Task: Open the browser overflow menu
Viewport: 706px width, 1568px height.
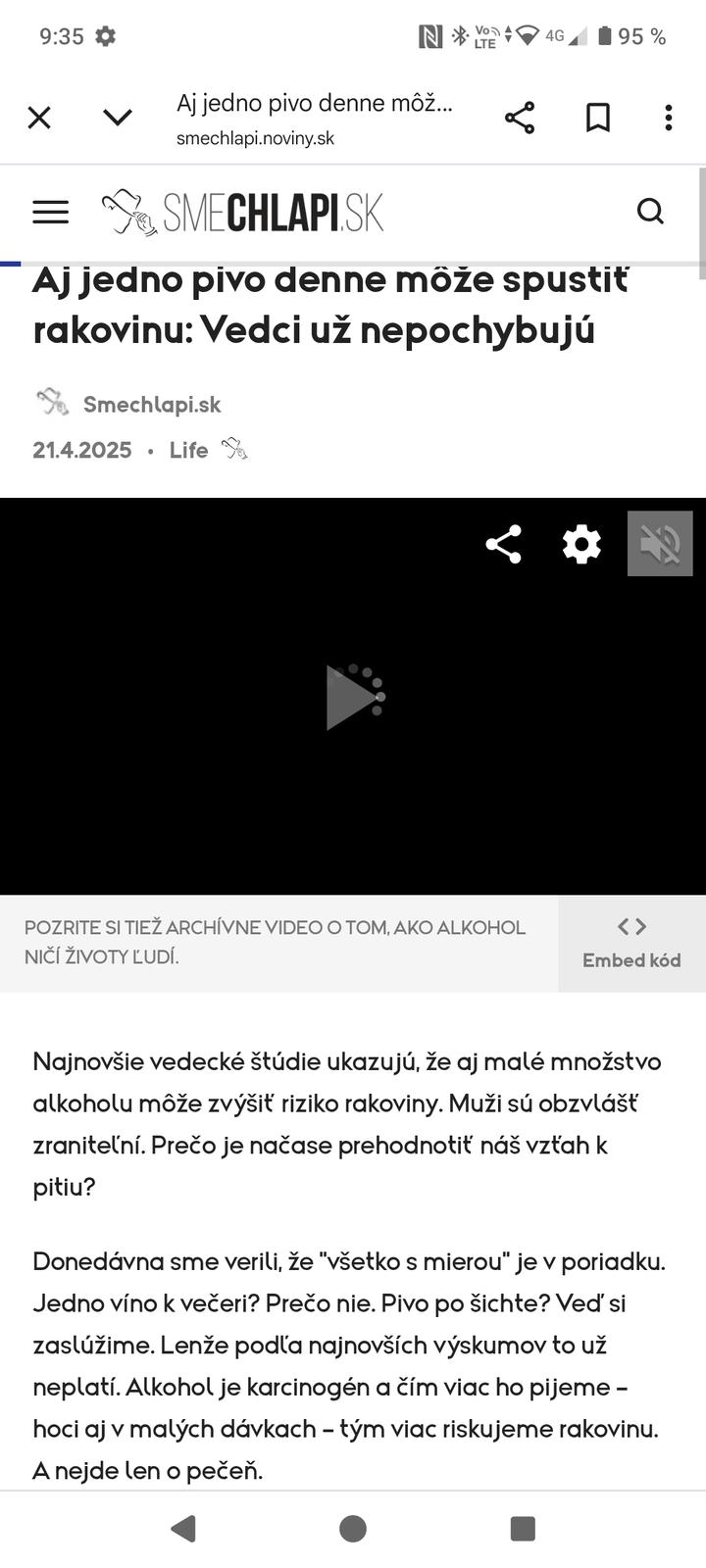Action: click(x=669, y=118)
